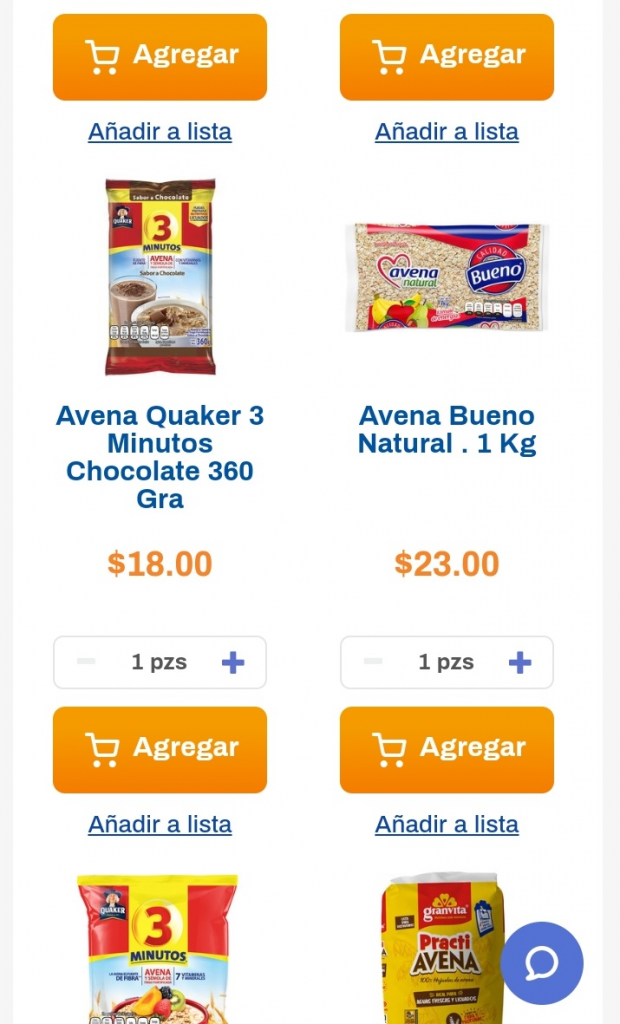The width and height of the screenshot is (620, 1024).
Task: View Avena Bueno Natural 1 Kg details
Action: pyautogui.click(x=446, y=430)
